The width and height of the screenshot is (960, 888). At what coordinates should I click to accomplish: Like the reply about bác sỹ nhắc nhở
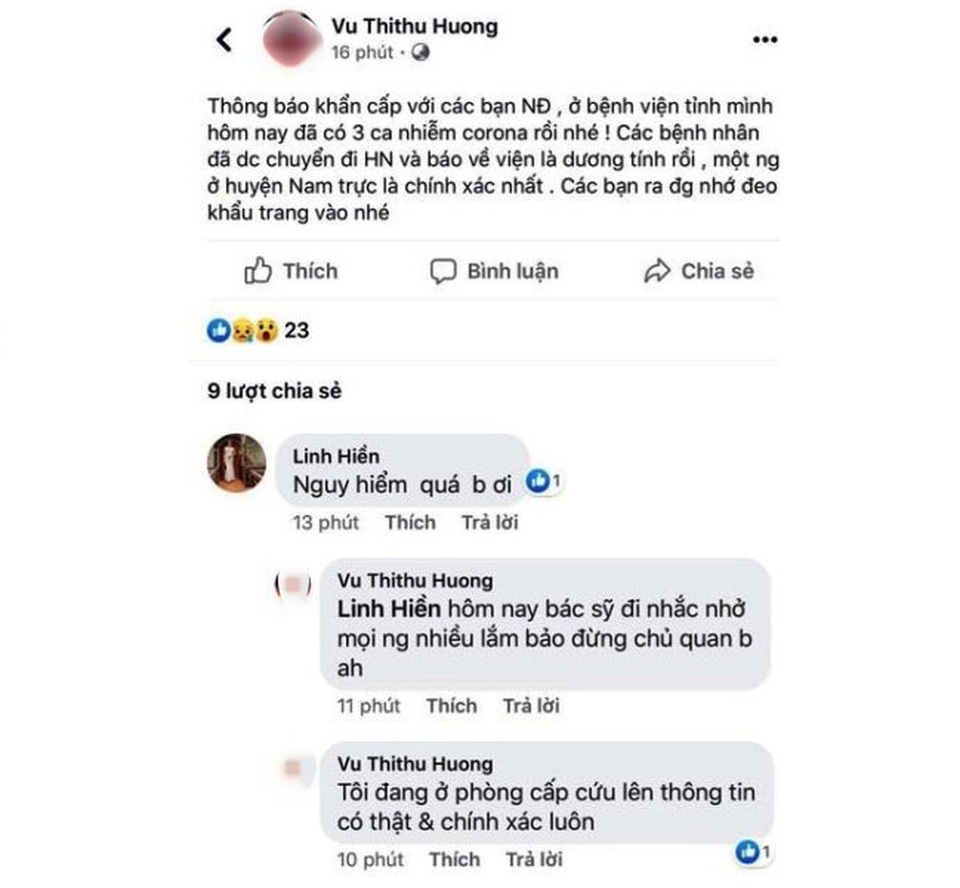451,706
